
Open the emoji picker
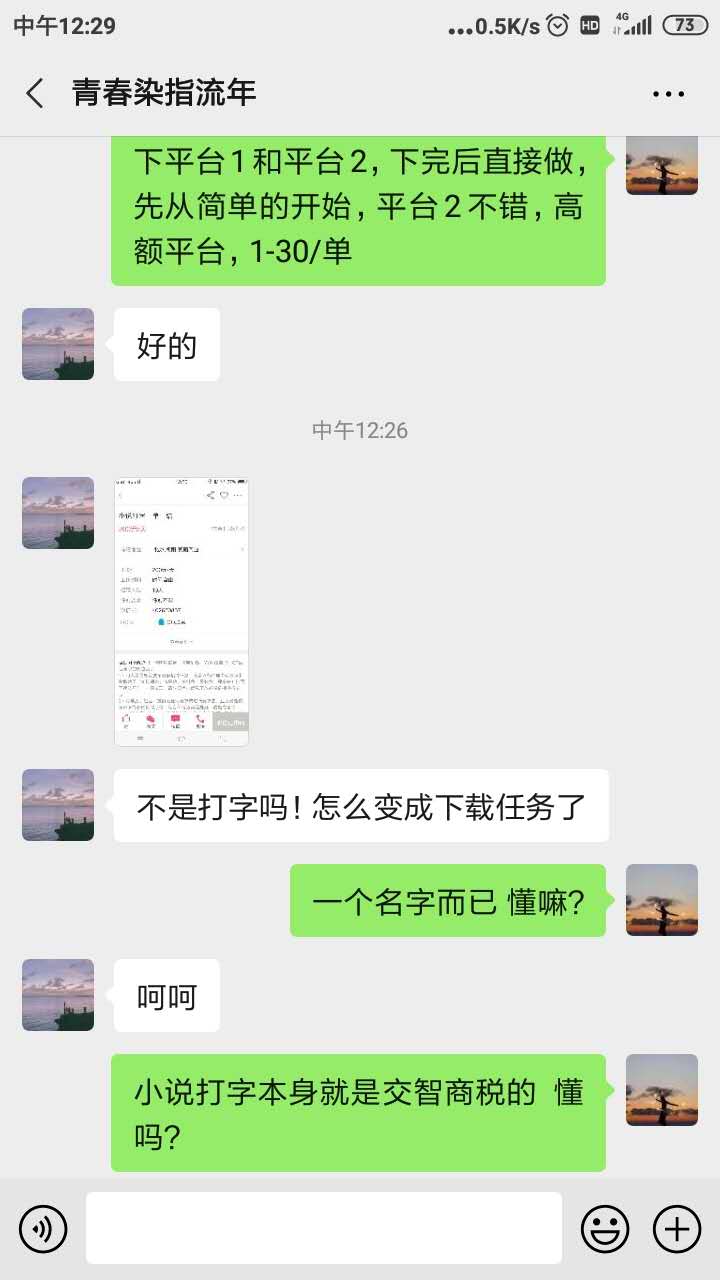point(605,1228)
